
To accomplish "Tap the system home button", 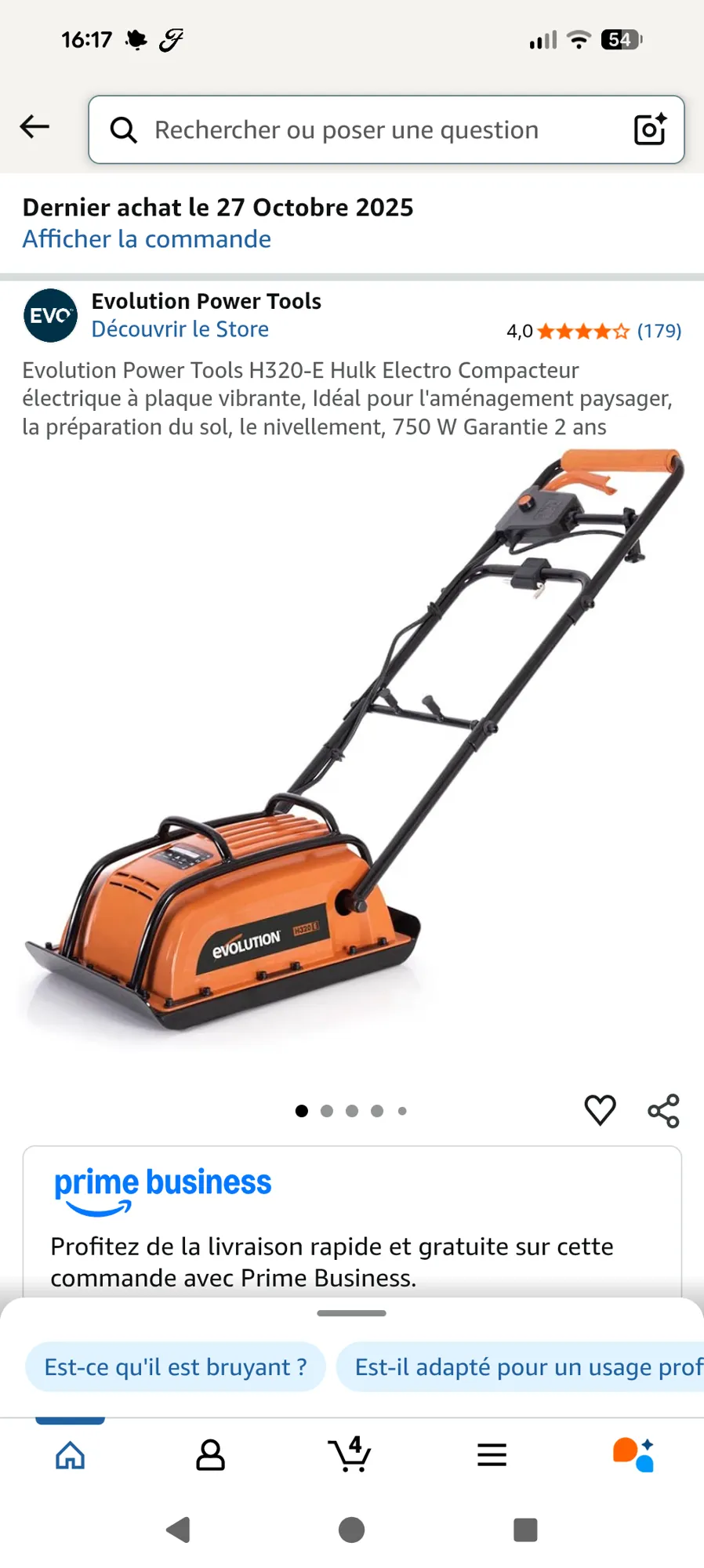I will (x=352, y=1530).
